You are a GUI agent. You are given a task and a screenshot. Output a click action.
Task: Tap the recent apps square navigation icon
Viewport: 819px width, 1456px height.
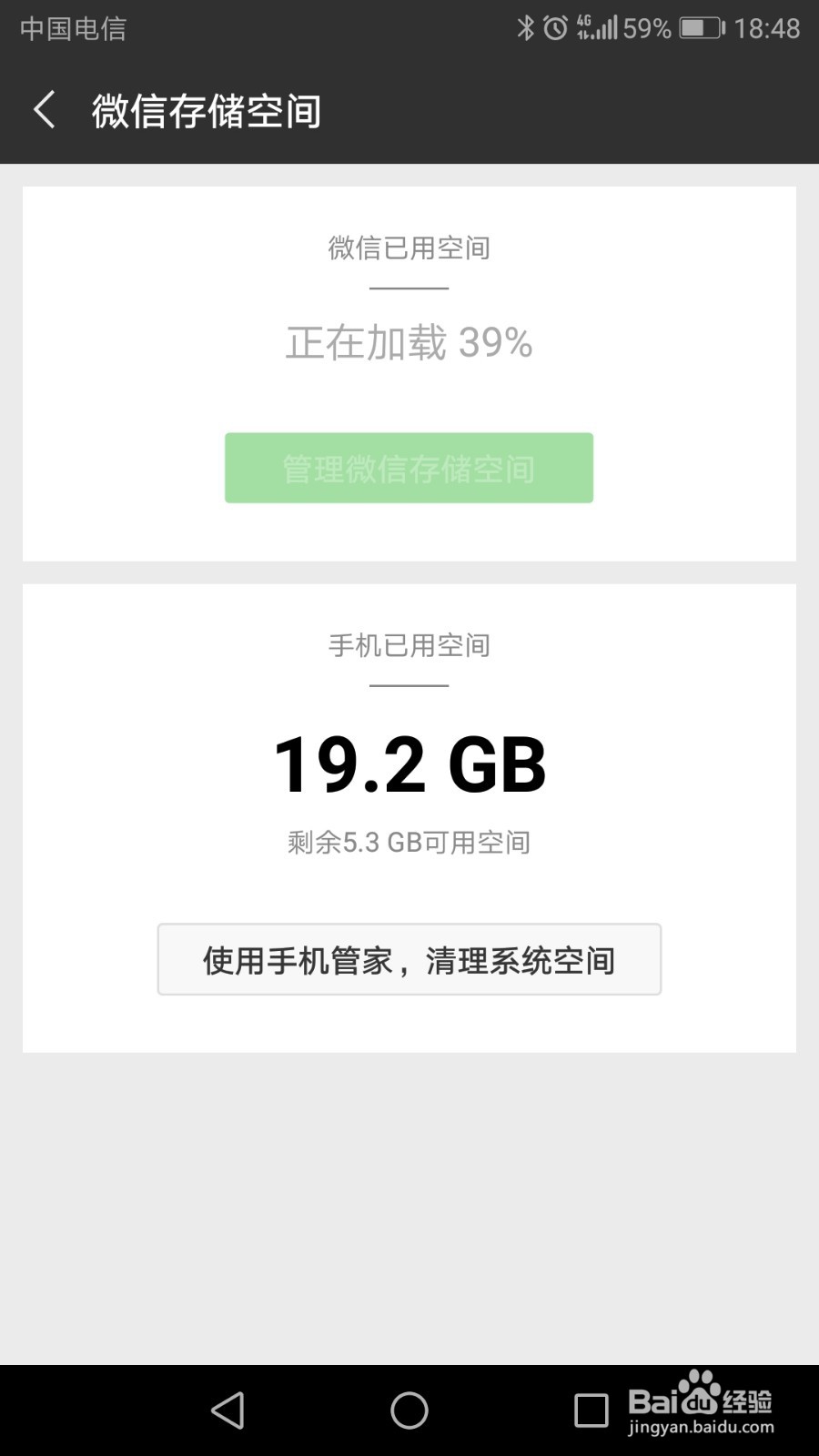click(x=590, y=1409)
